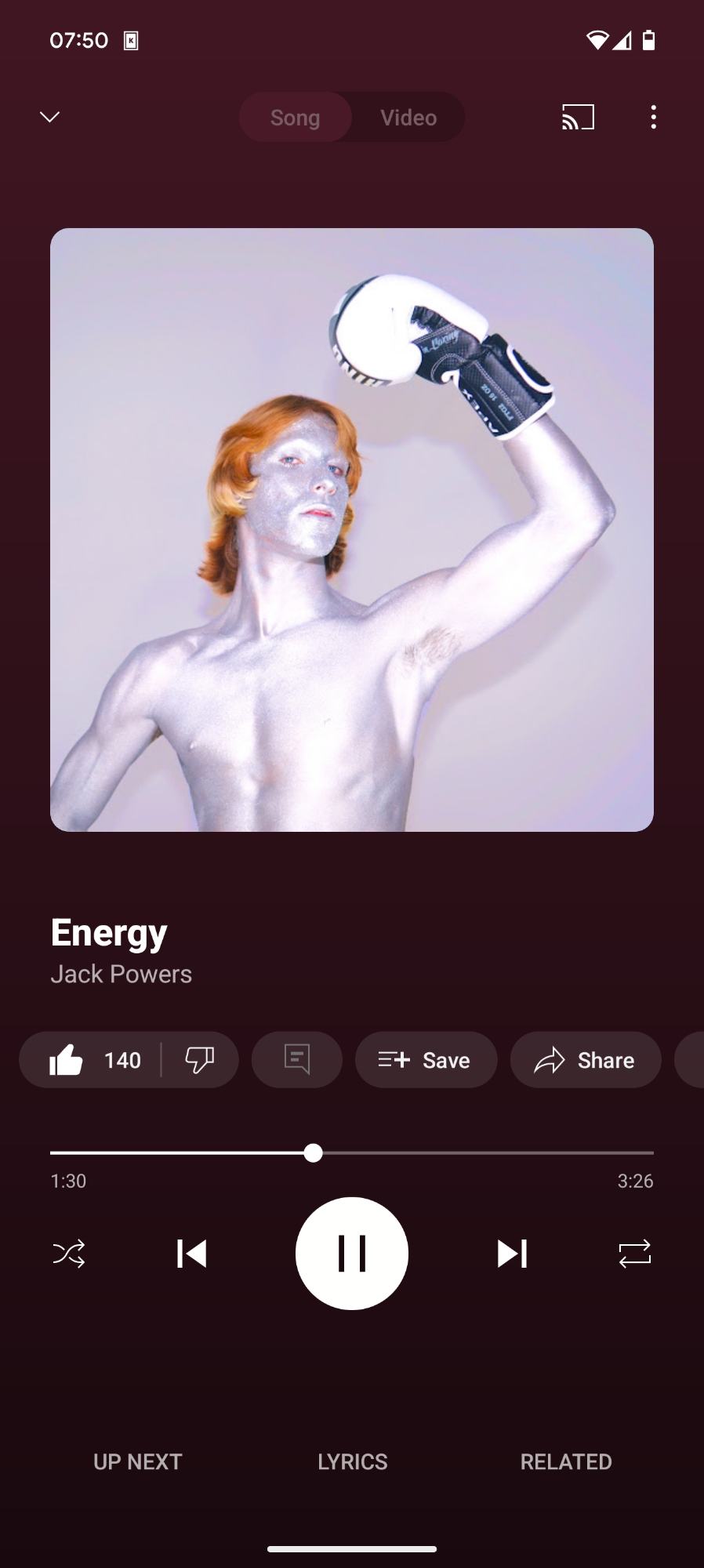
Task: Open the Related tab
Action: point(566,1462)
